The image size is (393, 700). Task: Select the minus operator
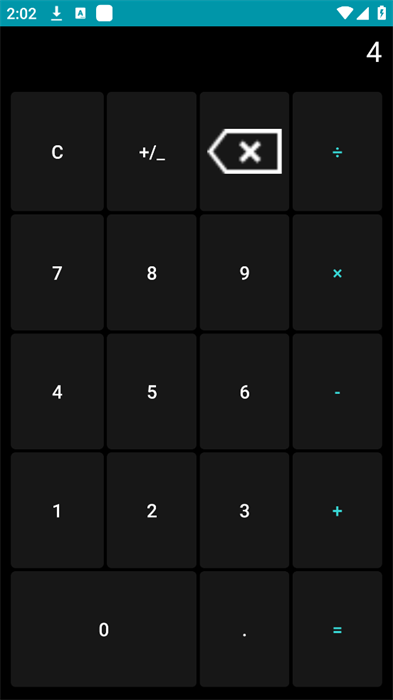click(x=337, y=391)
